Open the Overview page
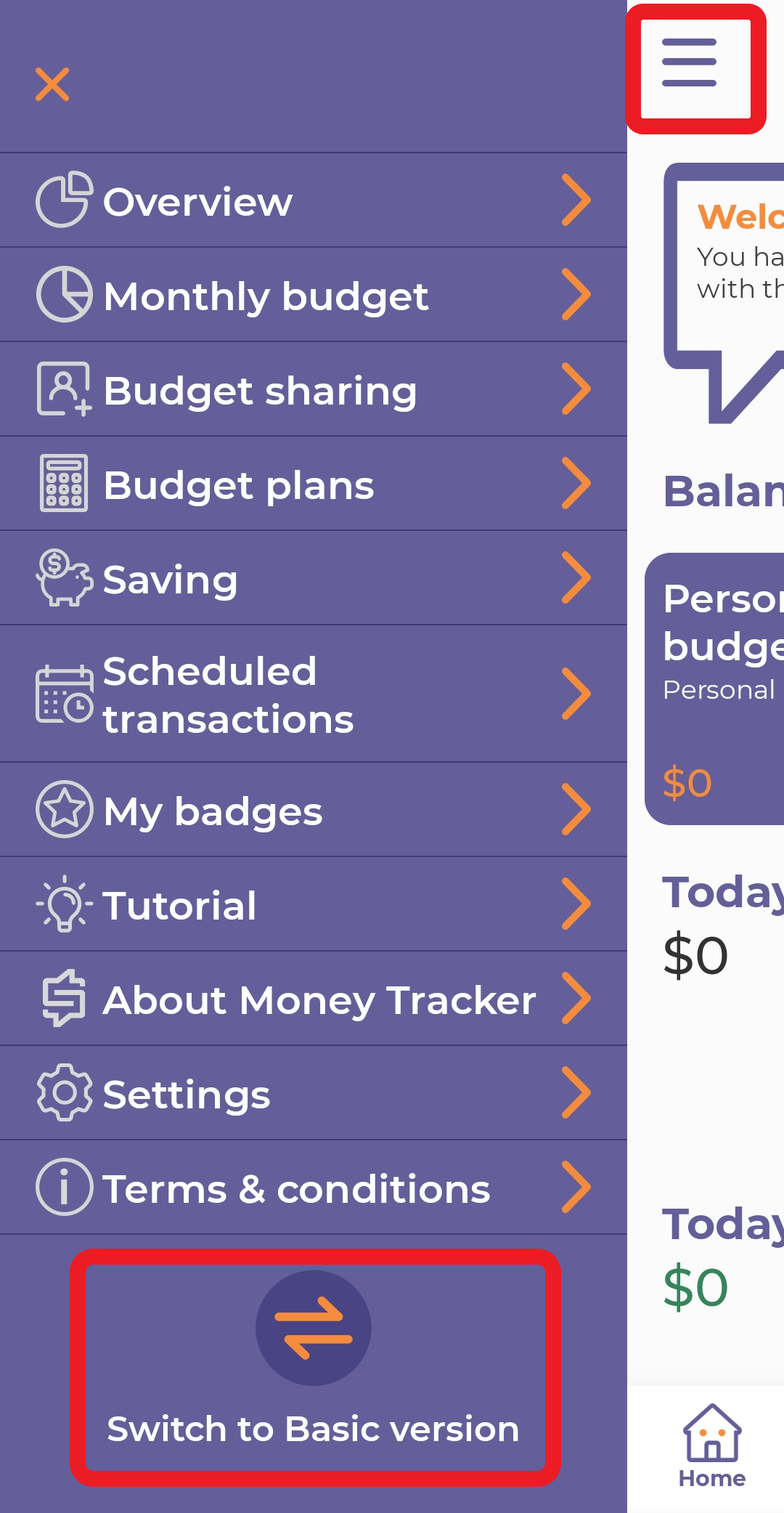The image size is (784, 1513). [x=312, y=200]
